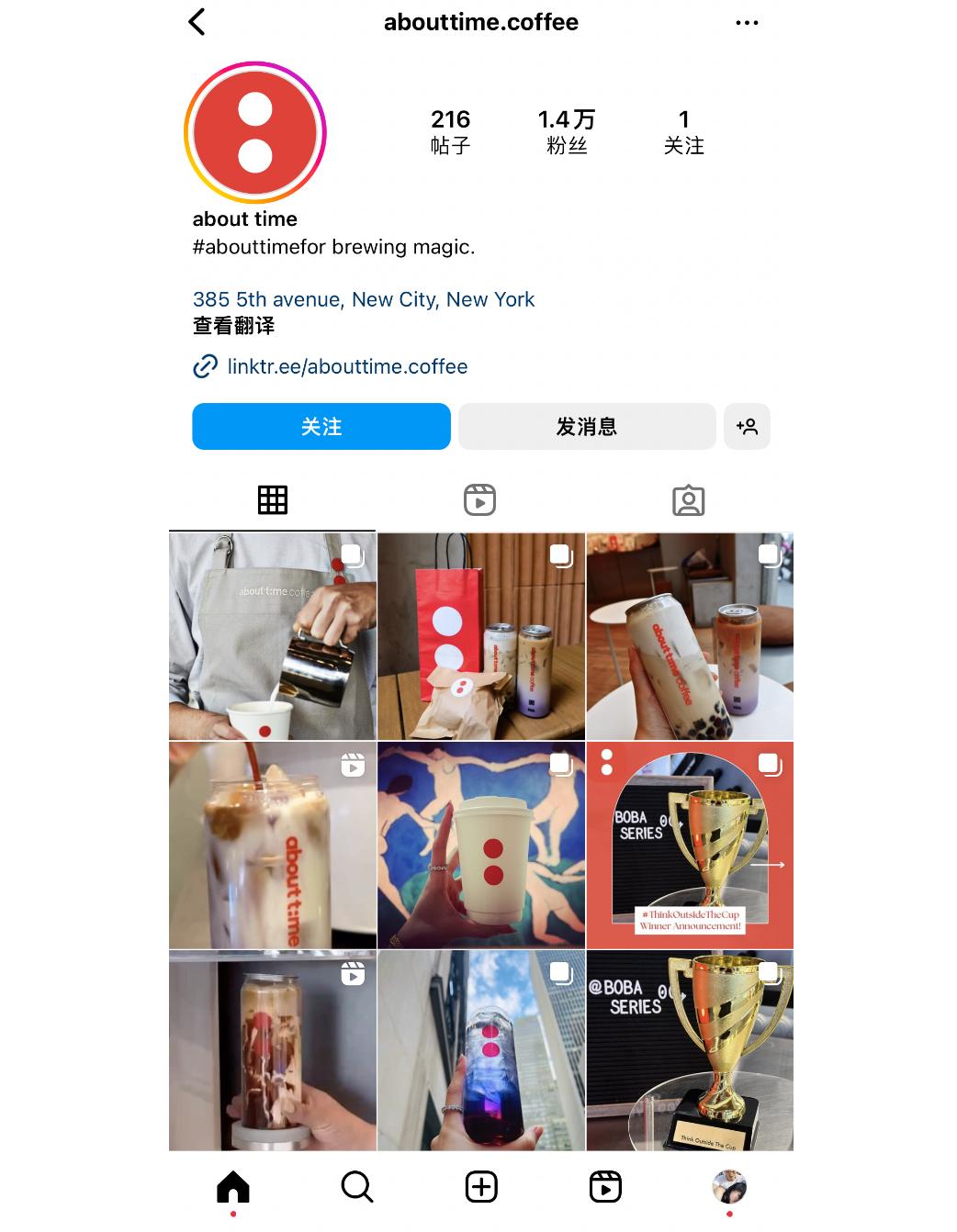This screenshot has width=957, height=1232.
Task: Open linktr.ee/abouttime.coffee link
Action: tap(347, 366)
